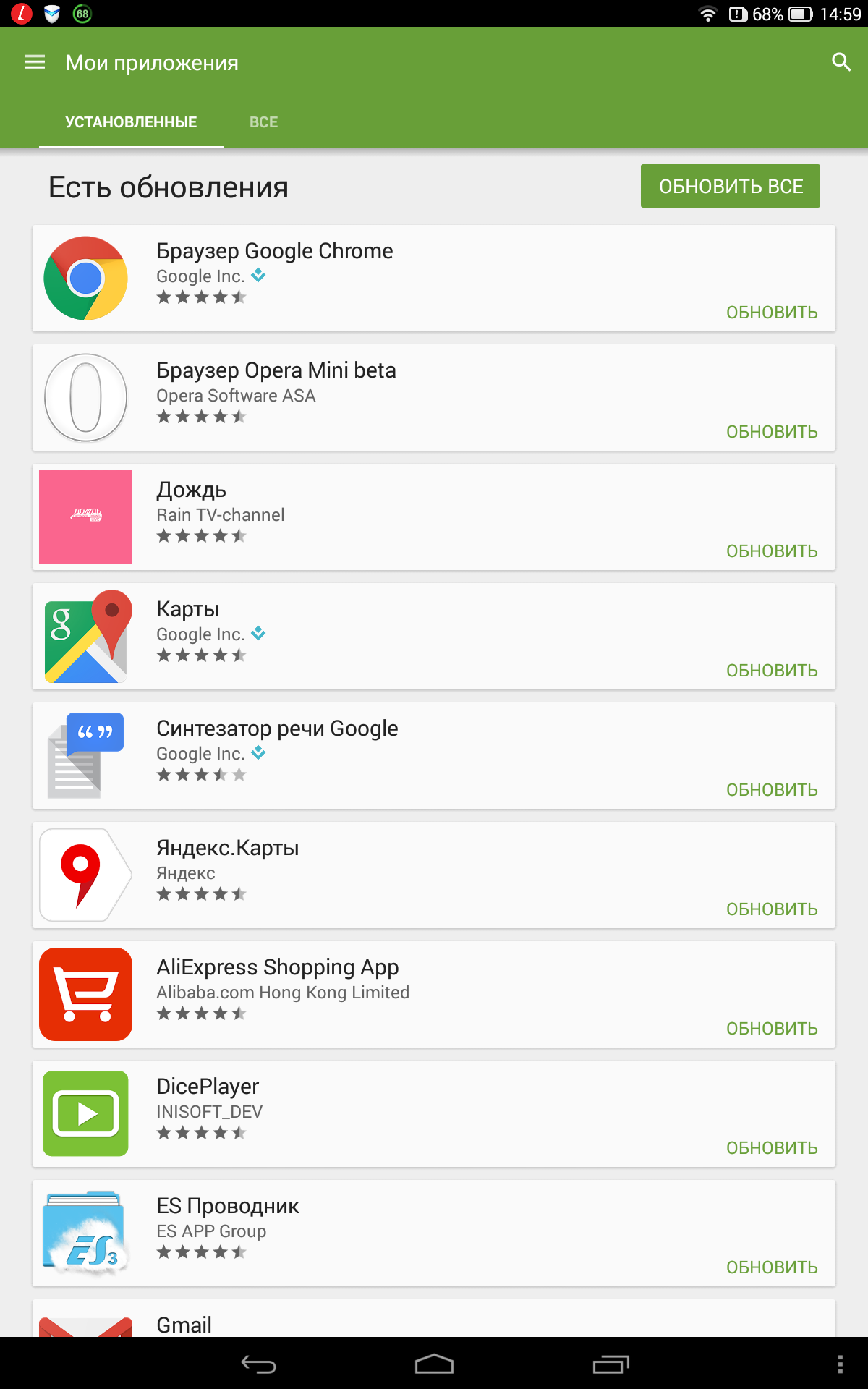The height and width of the screenshot is (1389, 868).
Task: Tap ОБНОВИТЬ for Дождь
Action: [x=771, y=551]
